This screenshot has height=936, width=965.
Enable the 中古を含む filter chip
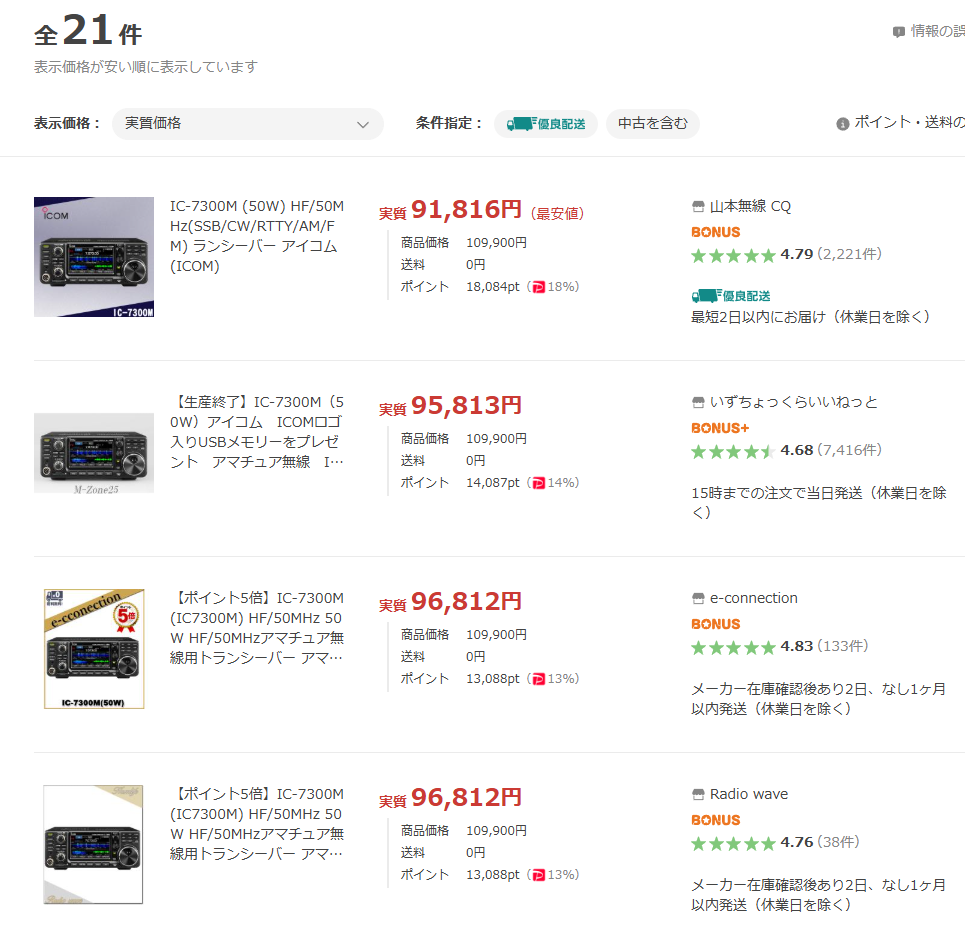pos(652,124)
